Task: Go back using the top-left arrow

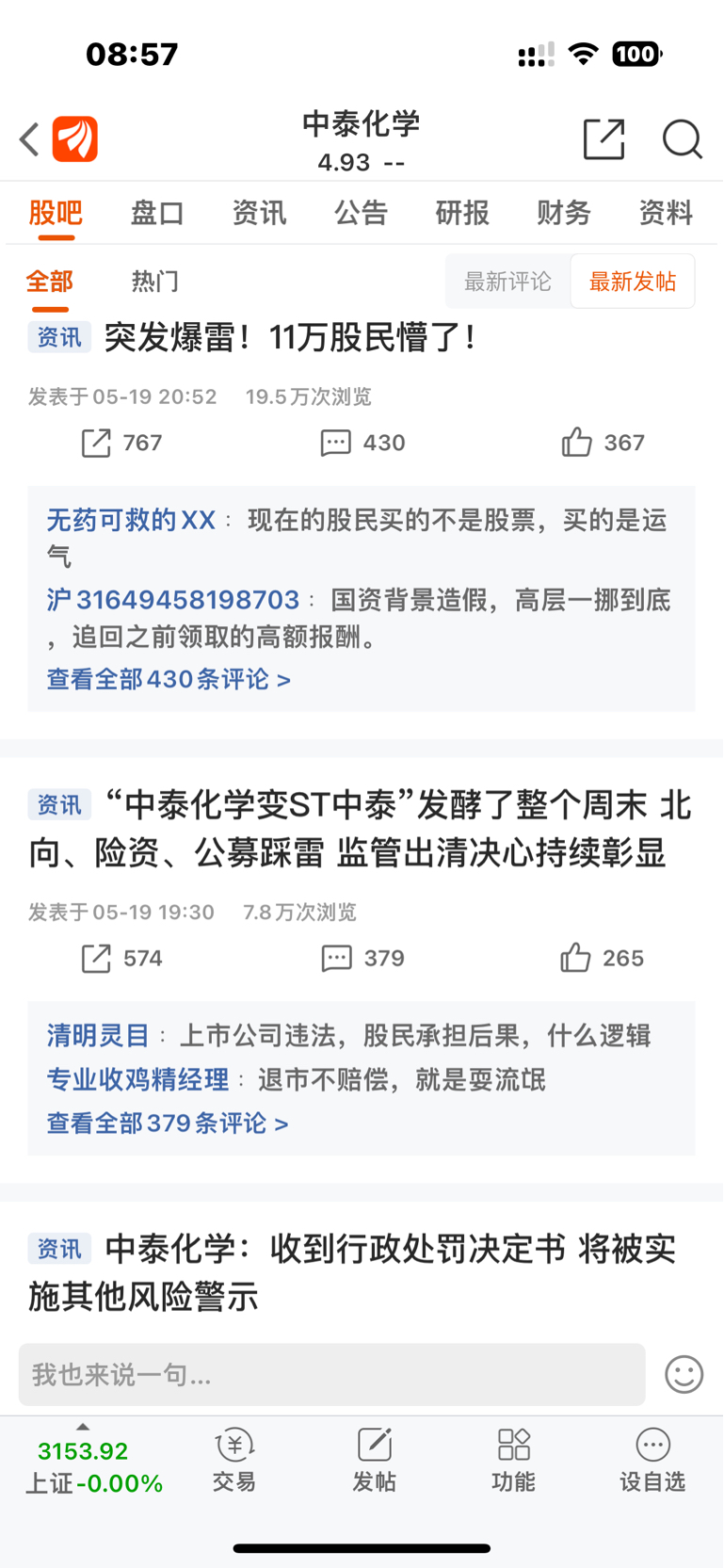Action: click(x=30, y=139)
